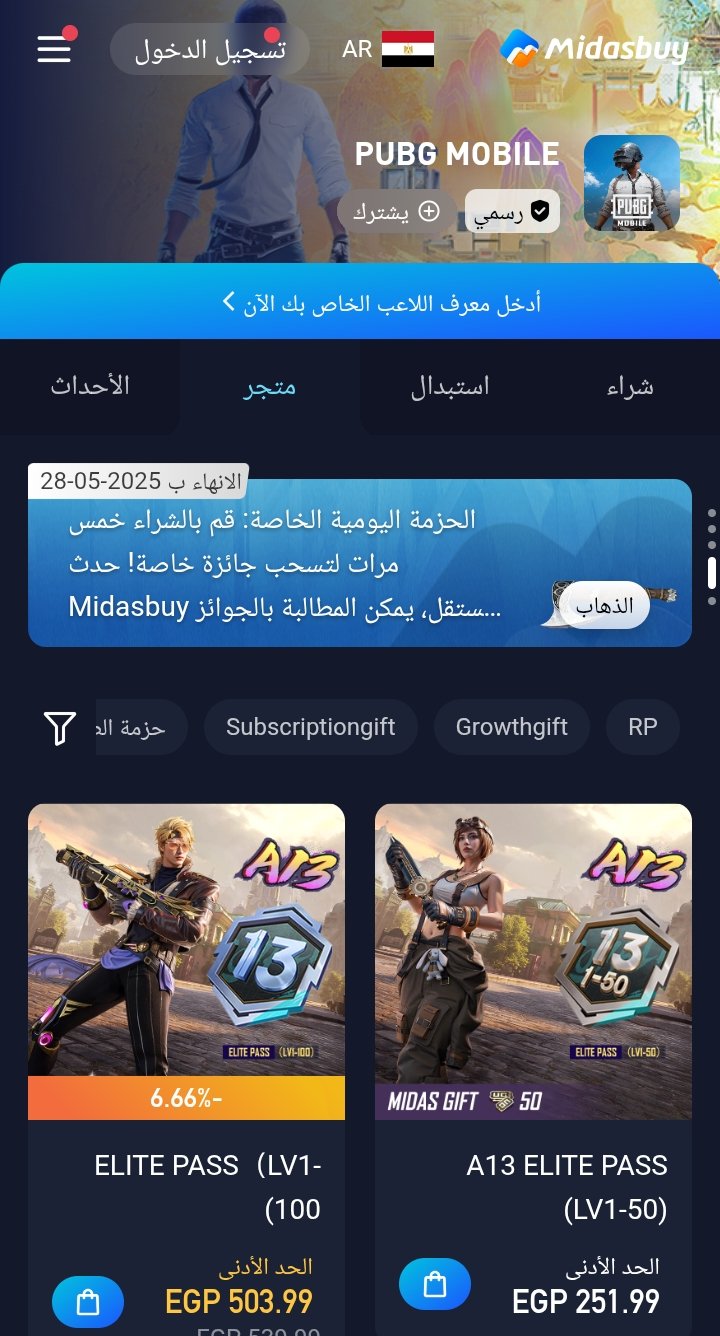This screenshot has height=1336, width=720.
Task: Select the متجر tab
Action: pyautogui.click(x=270, y=387)
